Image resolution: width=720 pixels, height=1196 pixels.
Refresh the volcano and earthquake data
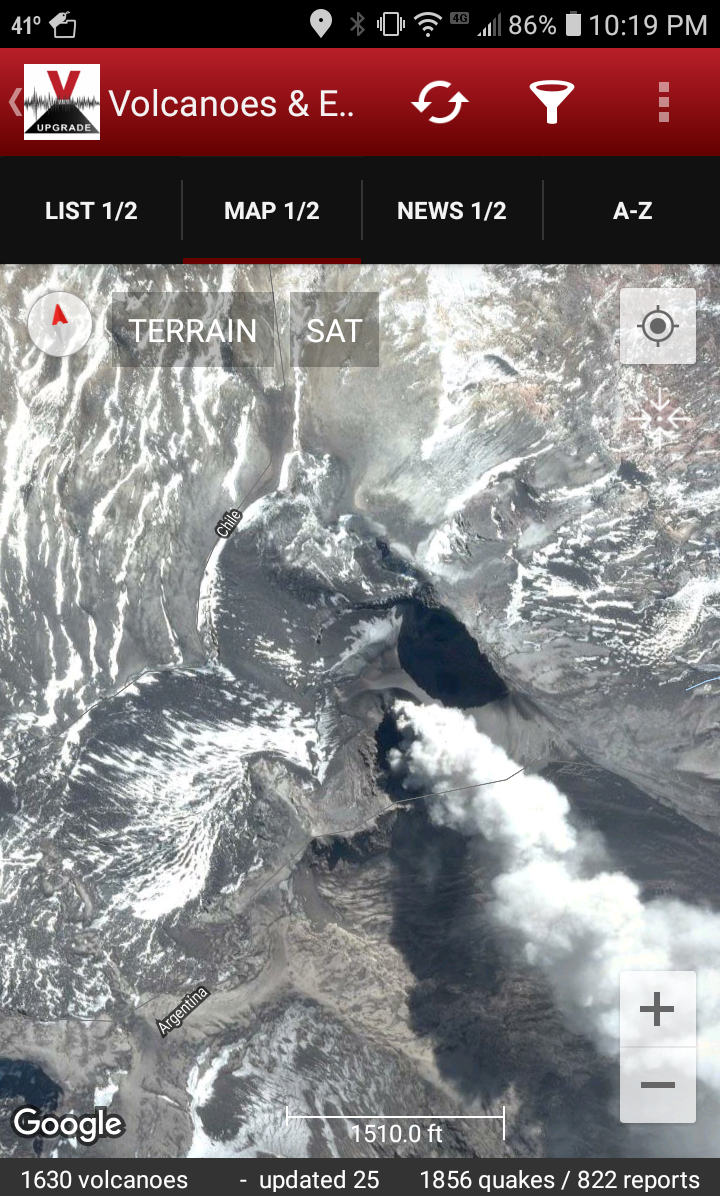click(440, 102)
